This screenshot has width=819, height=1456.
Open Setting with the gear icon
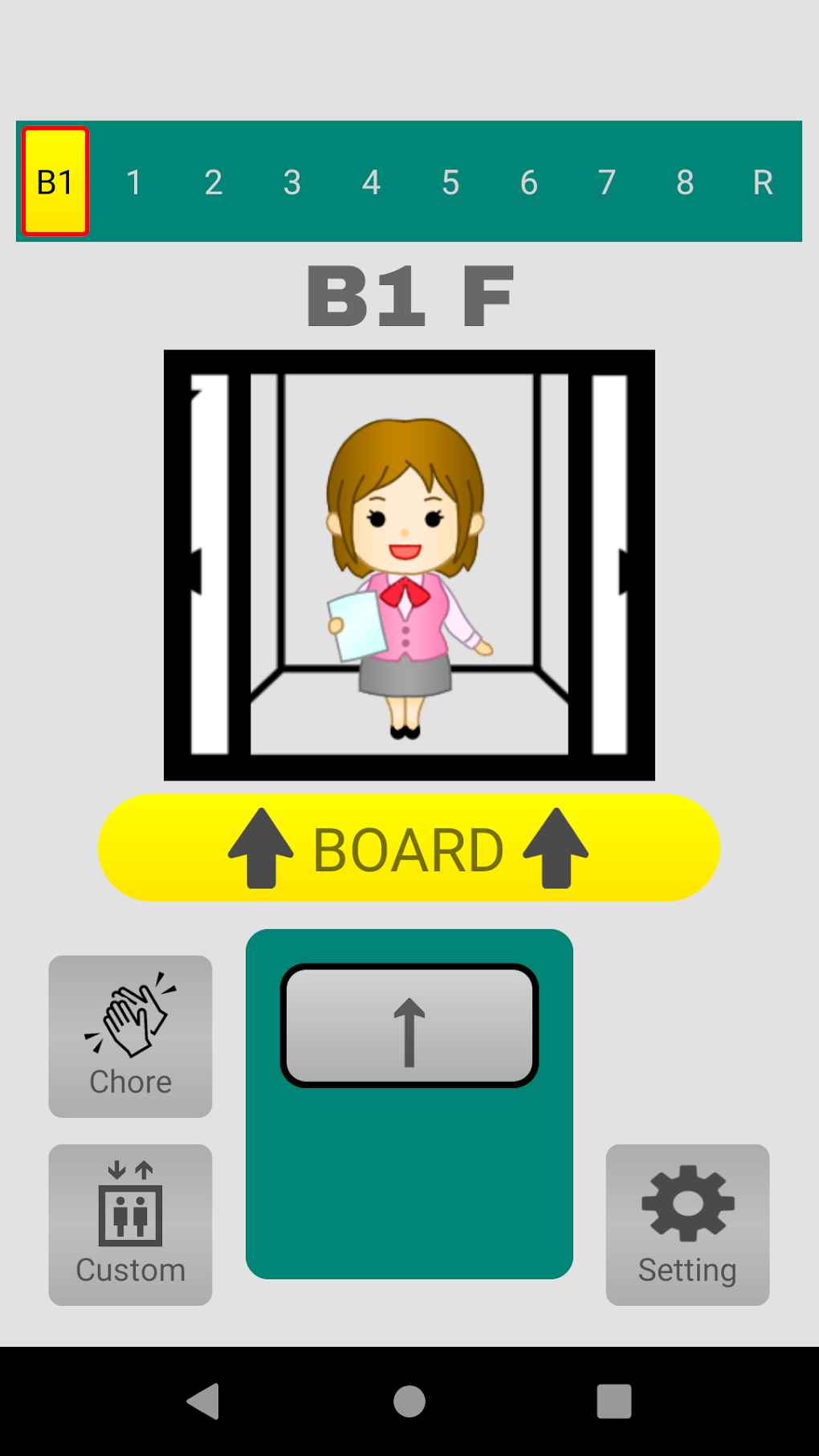pyautogui.click(x=687, y=1225)
